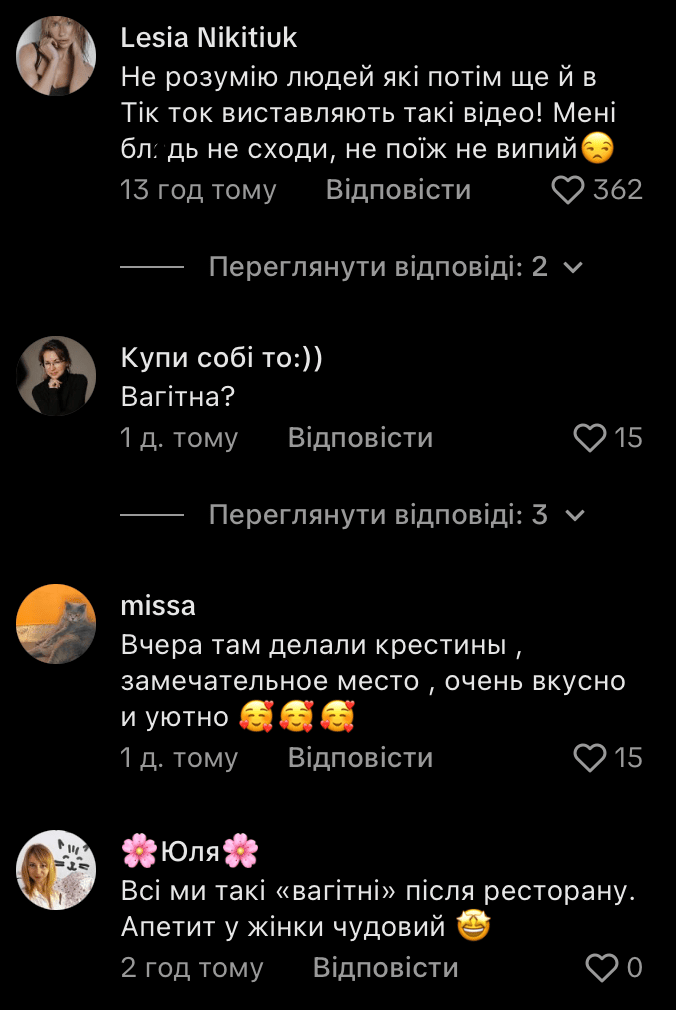The width and height of the screenshot is (676, 1010).
Task: Like Lesia Nikitiuk's comment
Action: point(568,190)
